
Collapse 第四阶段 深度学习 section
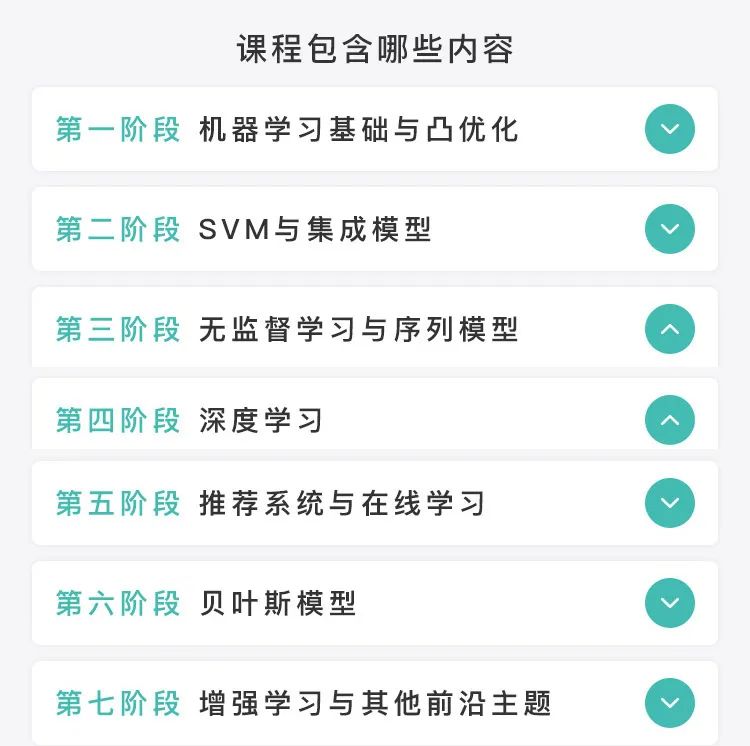(669, 419)
